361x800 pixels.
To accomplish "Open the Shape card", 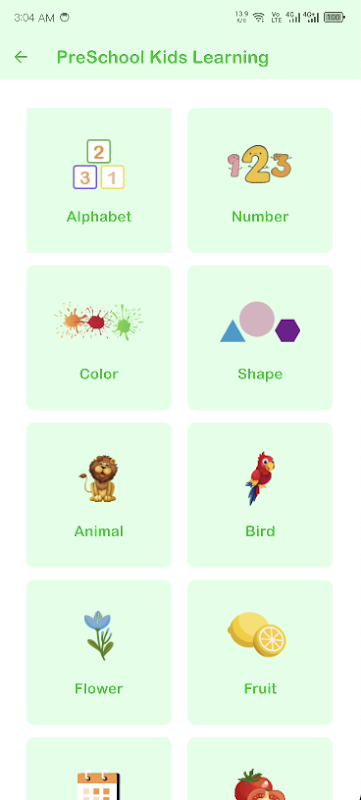I will [260, 338].
